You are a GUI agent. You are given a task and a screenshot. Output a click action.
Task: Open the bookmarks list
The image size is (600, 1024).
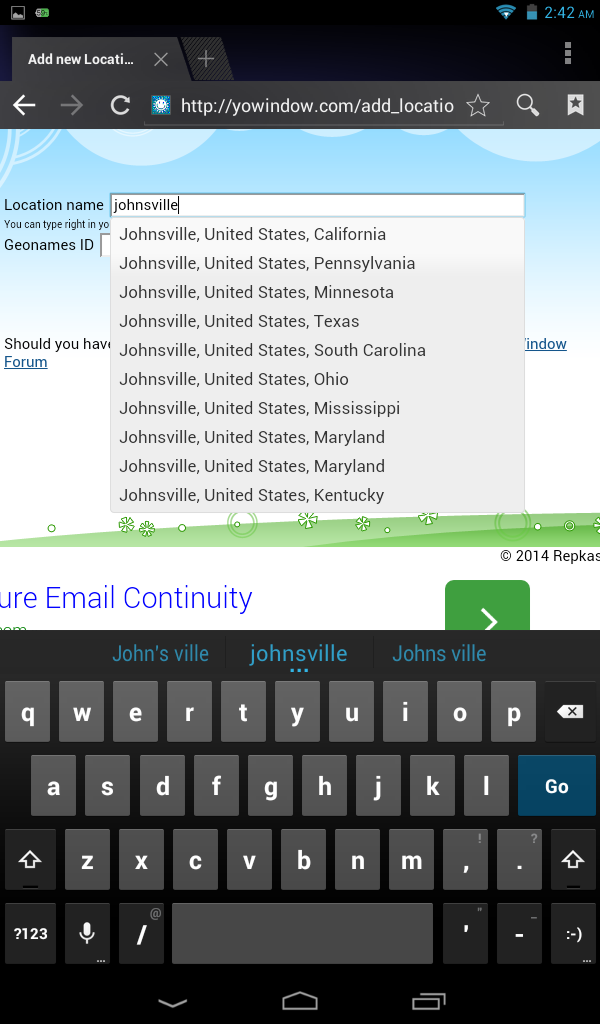(x=575, y=105)
